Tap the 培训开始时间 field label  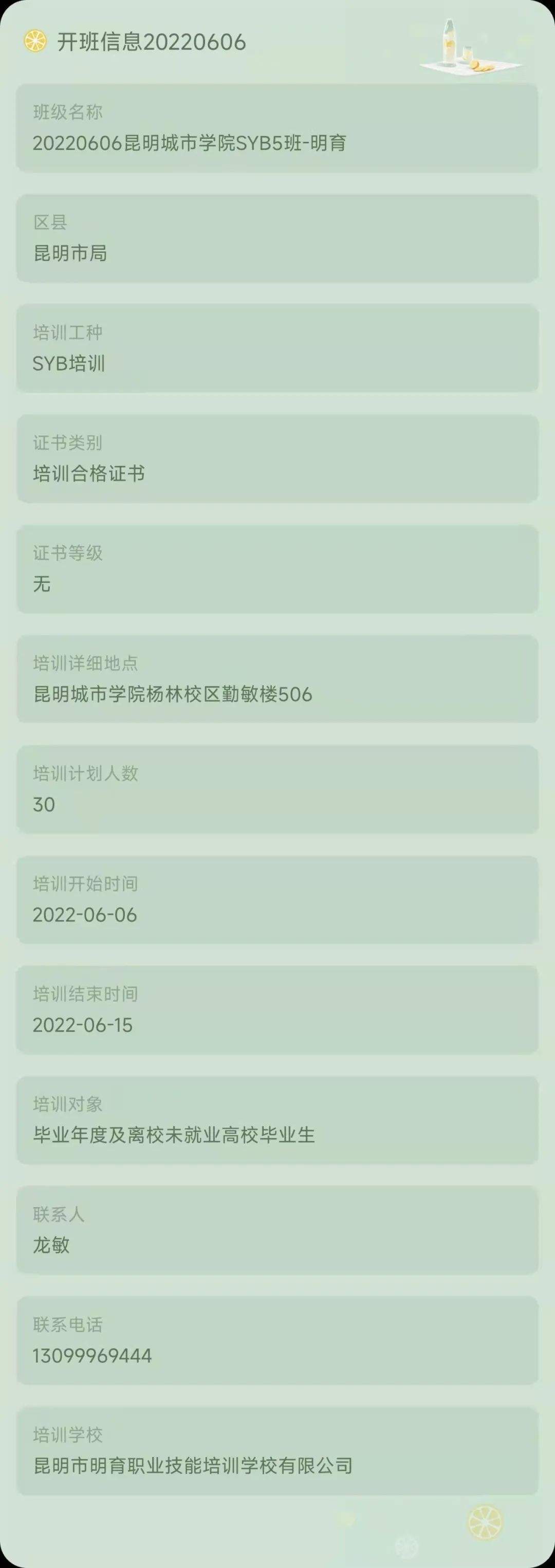click(85, 884)
